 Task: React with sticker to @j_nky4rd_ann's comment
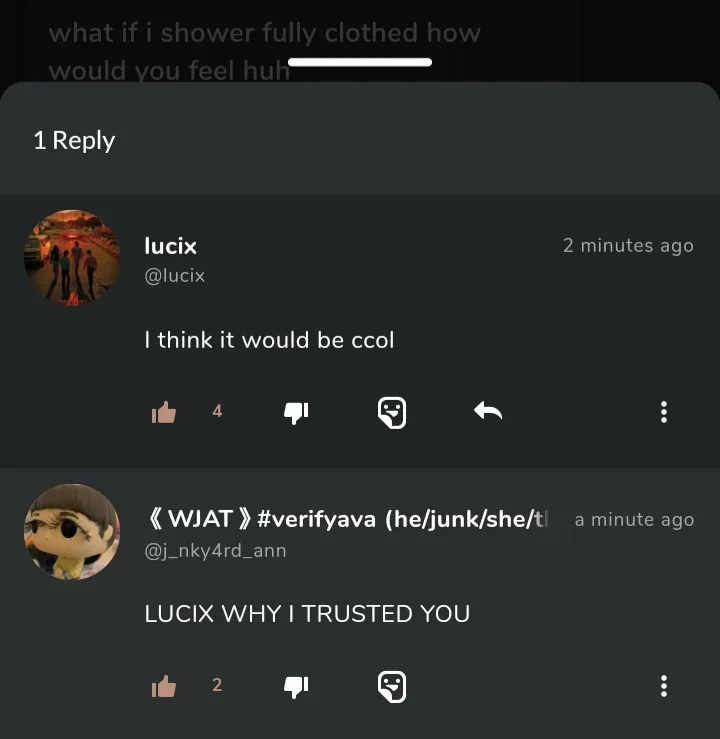click(x=392, y=686)
